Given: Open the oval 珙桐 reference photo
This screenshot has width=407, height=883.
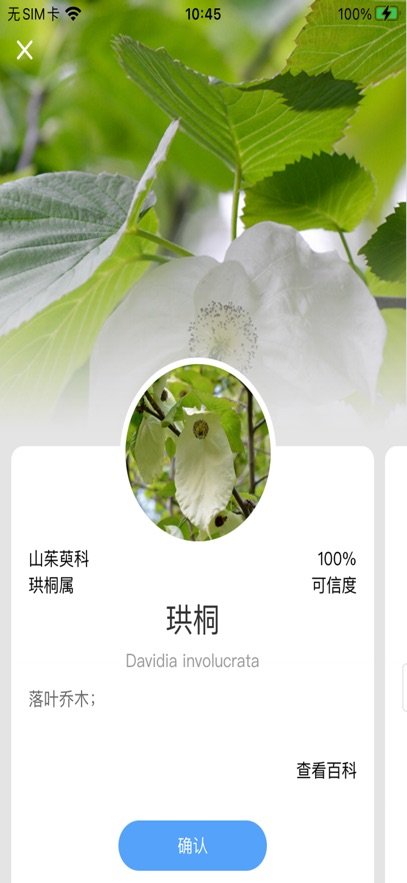Looking at the screenshot, I should [x=198, y=452].
